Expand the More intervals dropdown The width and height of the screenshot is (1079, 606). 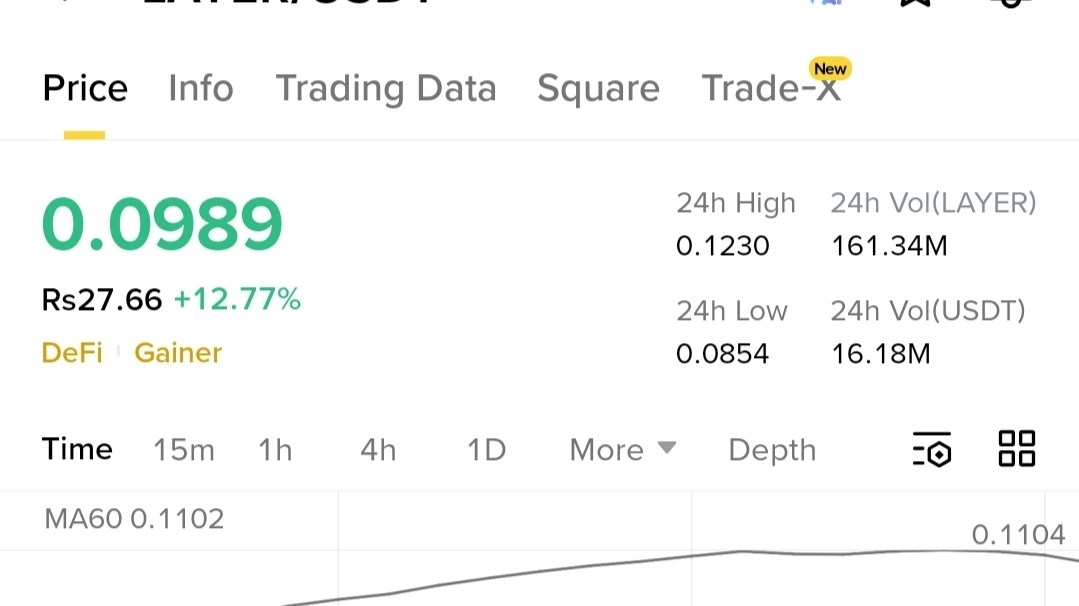coord(622,451)
